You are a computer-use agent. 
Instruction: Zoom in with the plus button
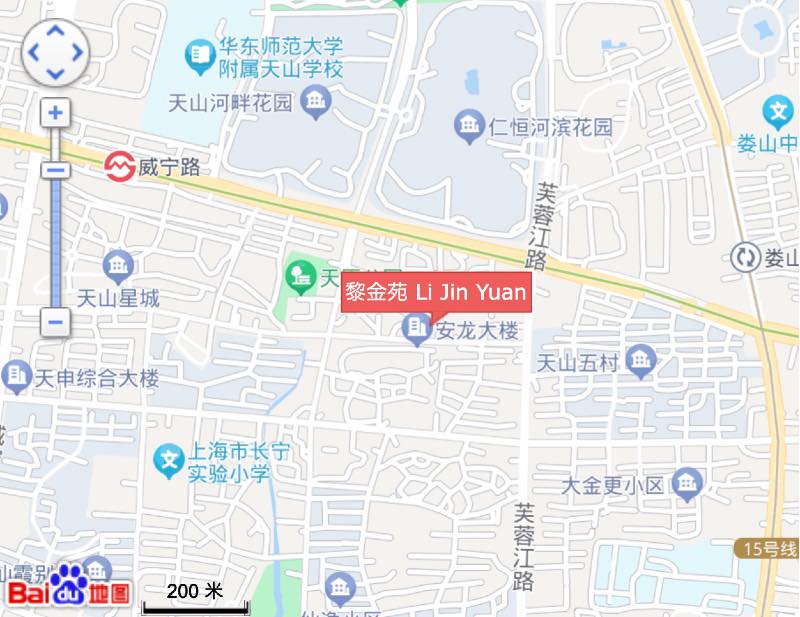pyautogui.click(x=55, y=112)
